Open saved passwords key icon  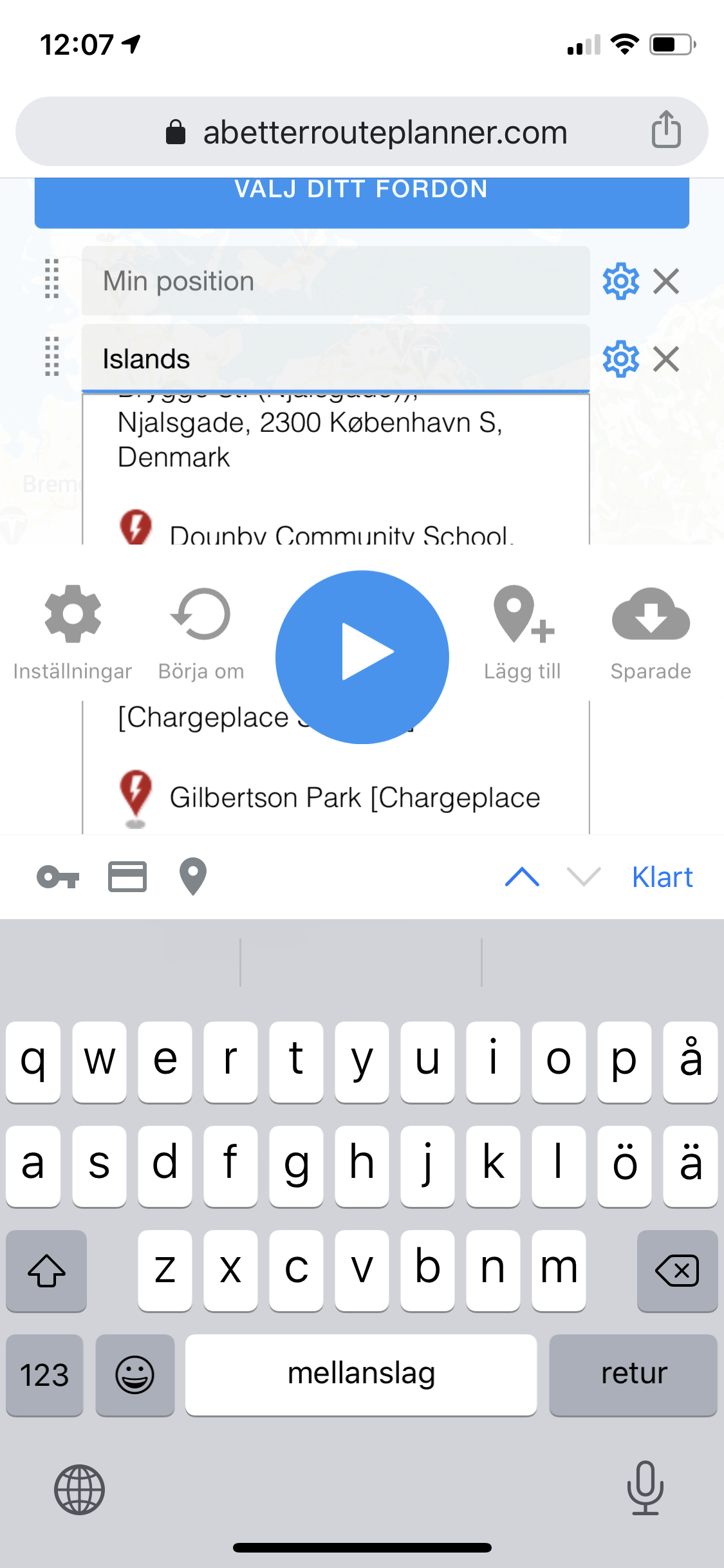coord(58,877)
